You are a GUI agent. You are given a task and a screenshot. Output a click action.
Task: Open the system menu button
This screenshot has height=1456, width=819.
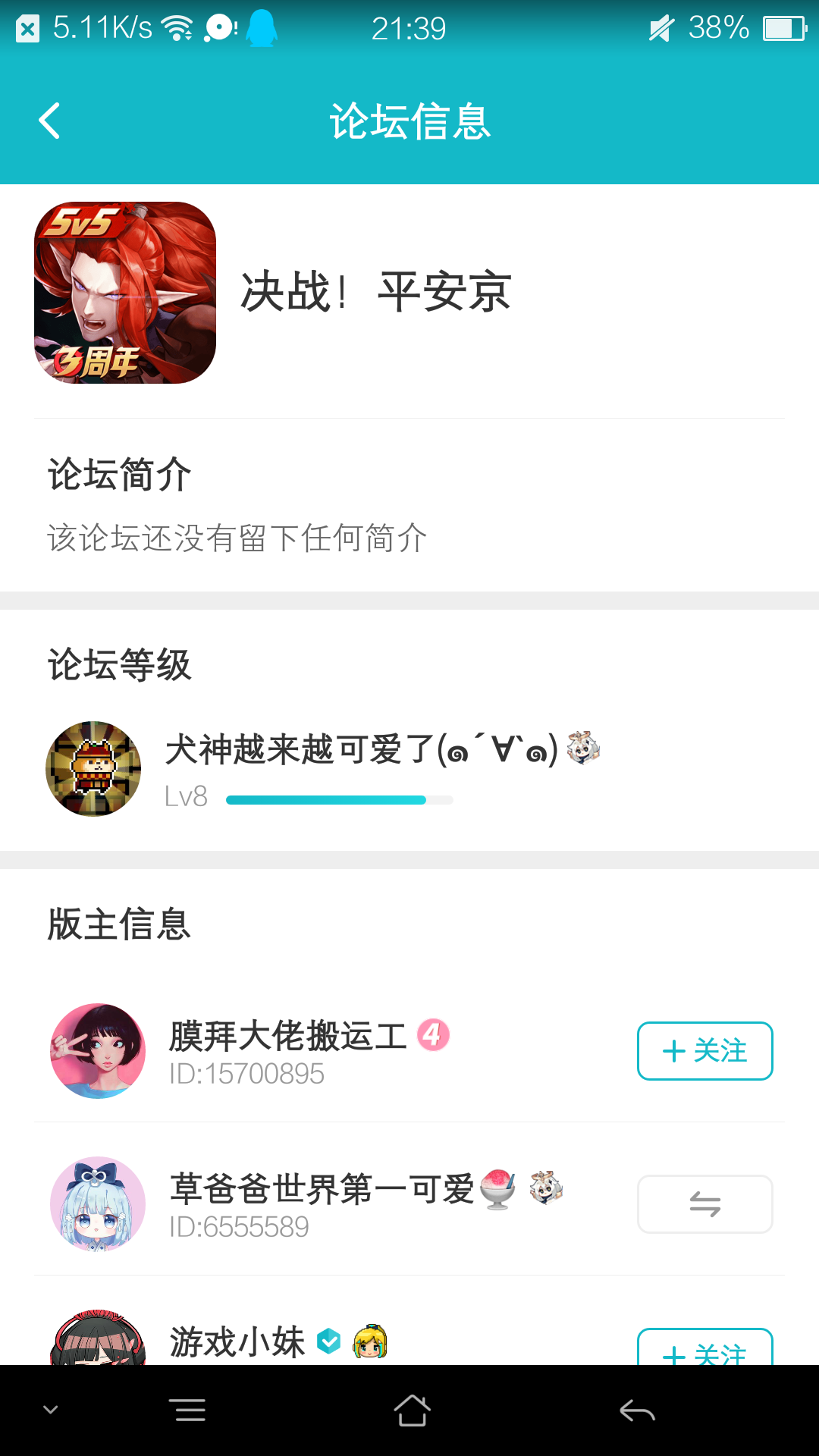pyautogui.click(x=190, y=1410)
